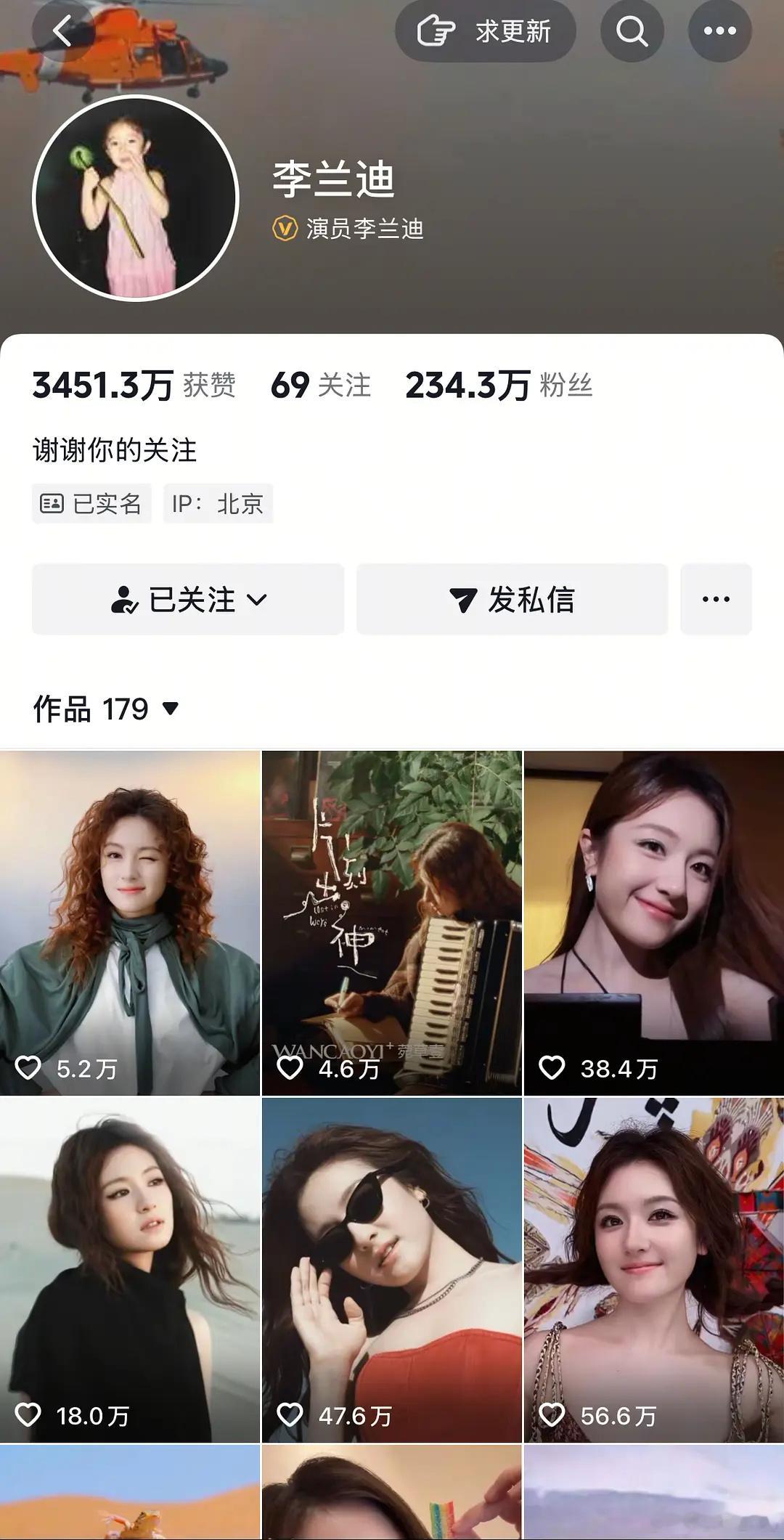
Task: Tap the more options button beside 发私信
Action: point(716,600)
